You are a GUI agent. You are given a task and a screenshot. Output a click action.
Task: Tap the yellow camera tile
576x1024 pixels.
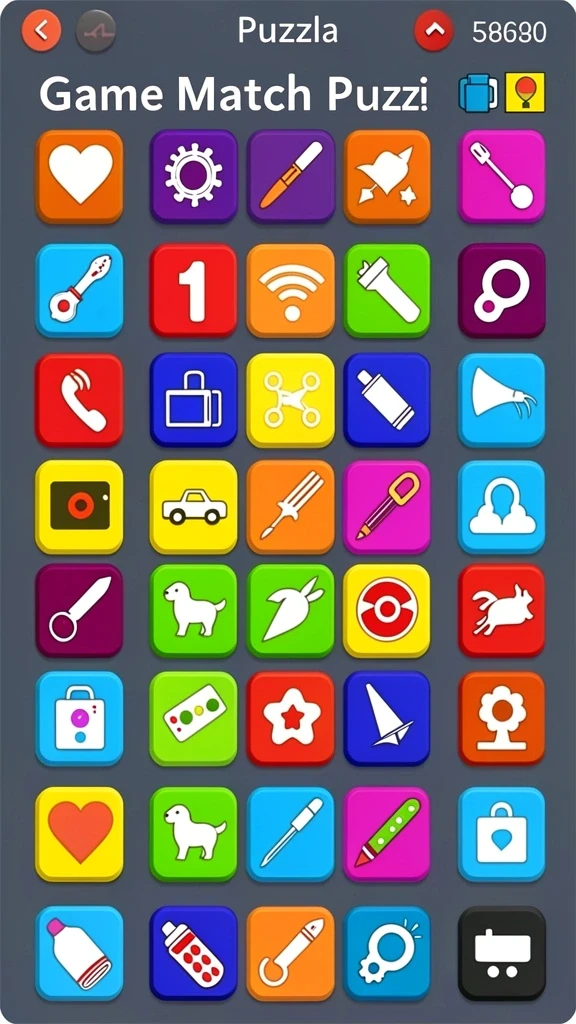point(80,507)
